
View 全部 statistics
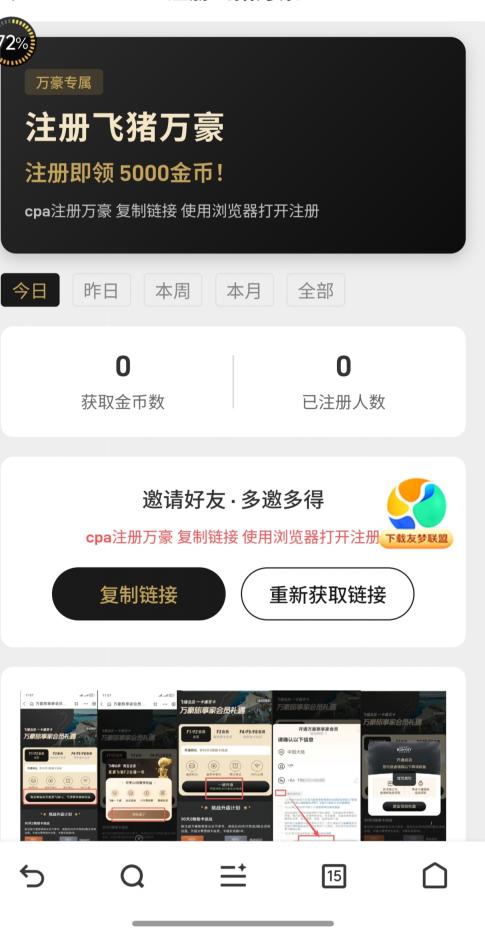(x=315, y=290)
